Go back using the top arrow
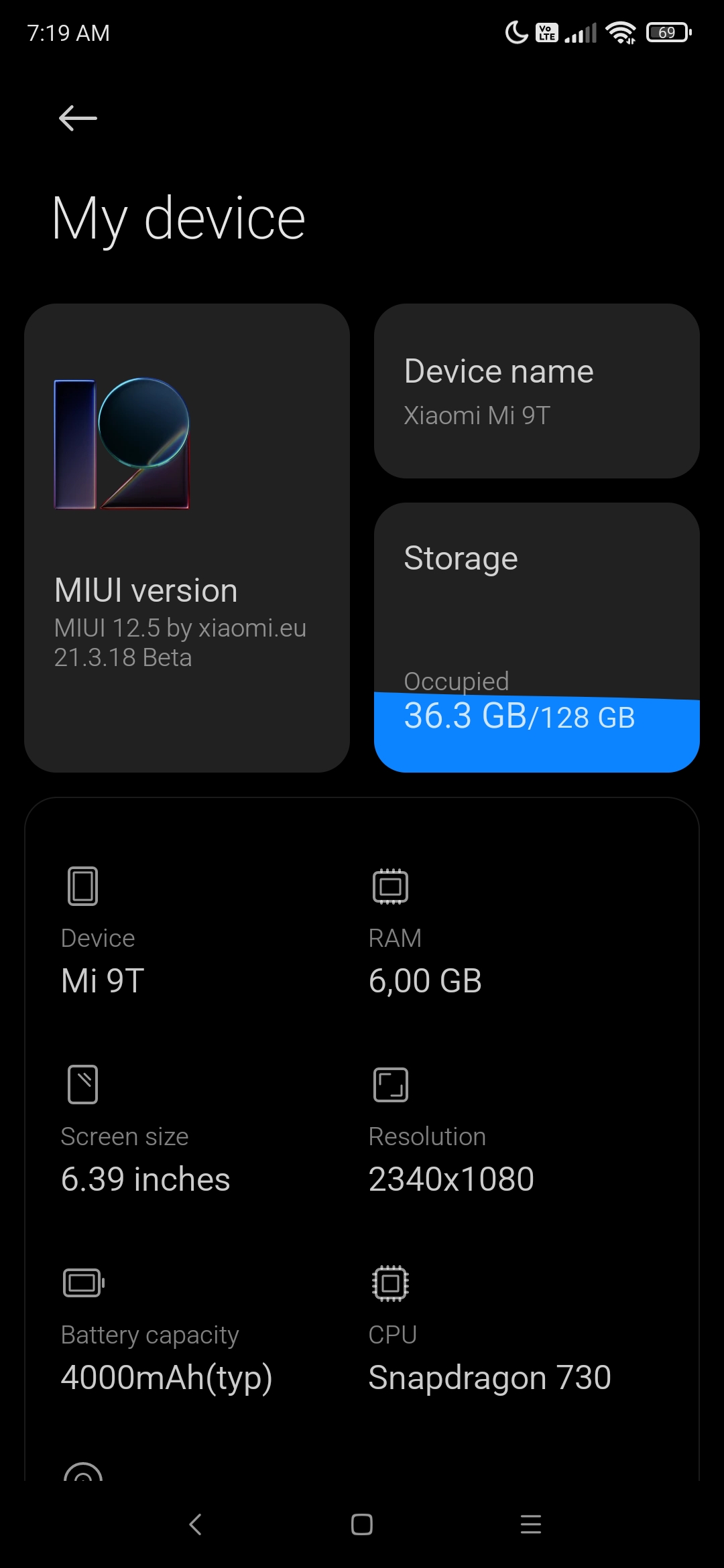724x1568 pixels. pos(78,119)
